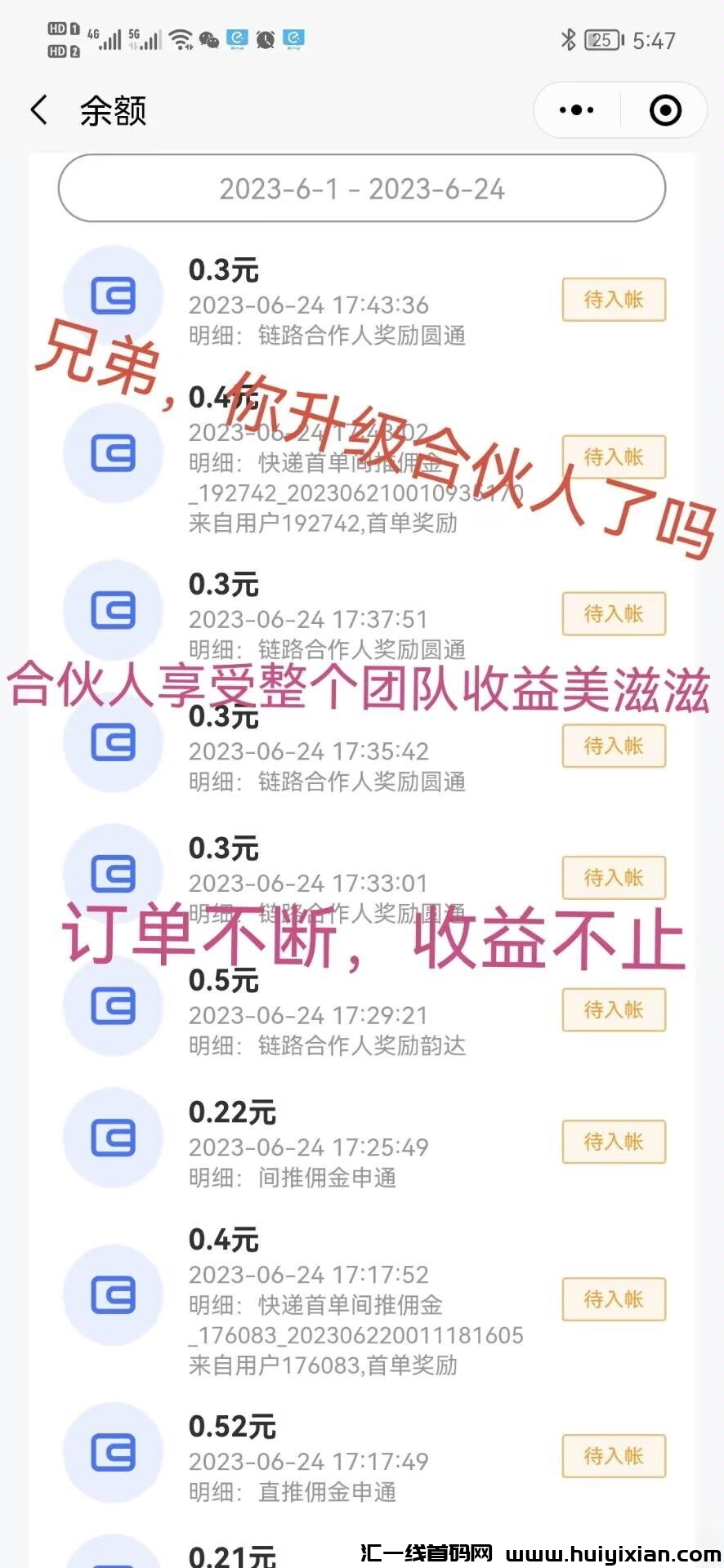The width and height of the screenshot is (724, 1568).
Task: Open the three-dot more options menu
Action: tap(575, 109)
